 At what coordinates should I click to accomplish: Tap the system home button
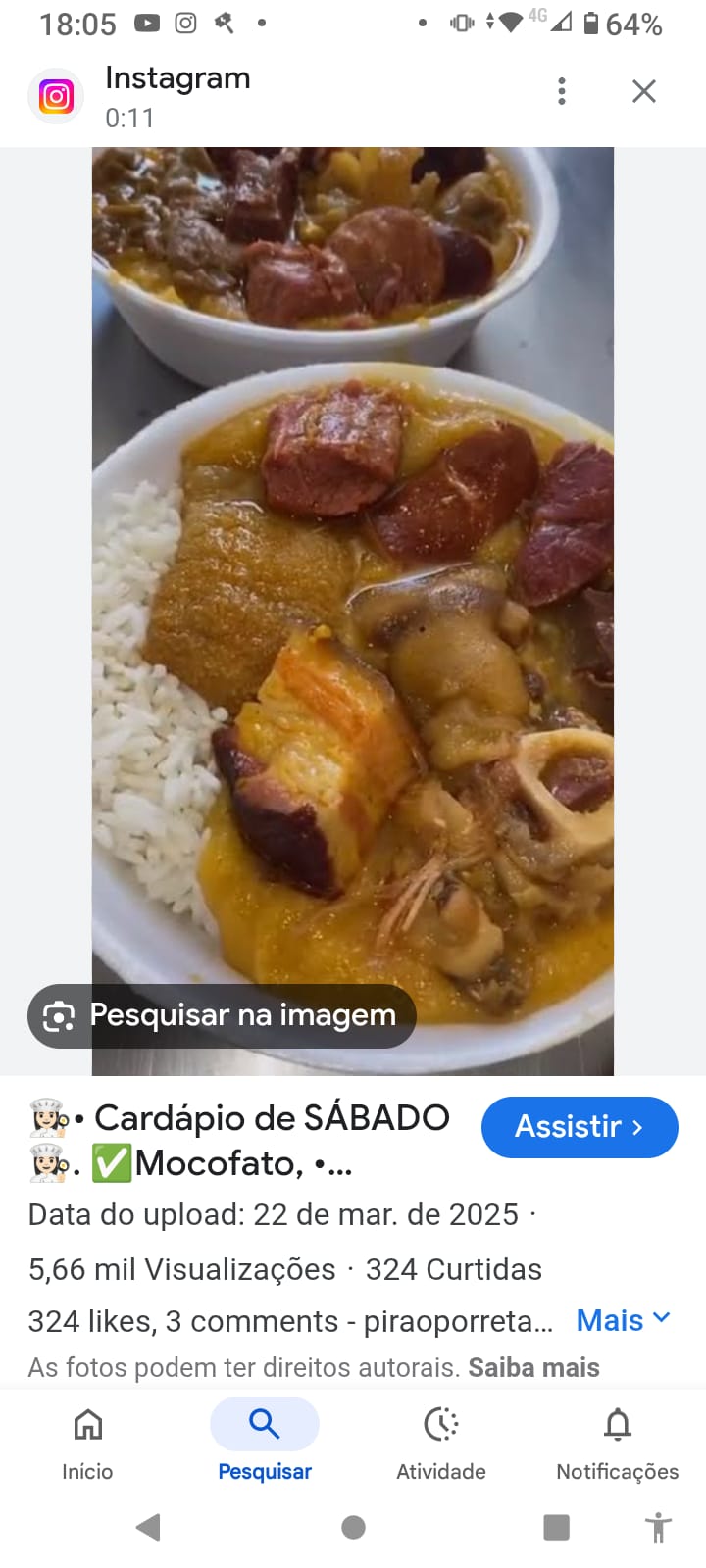353,1527
